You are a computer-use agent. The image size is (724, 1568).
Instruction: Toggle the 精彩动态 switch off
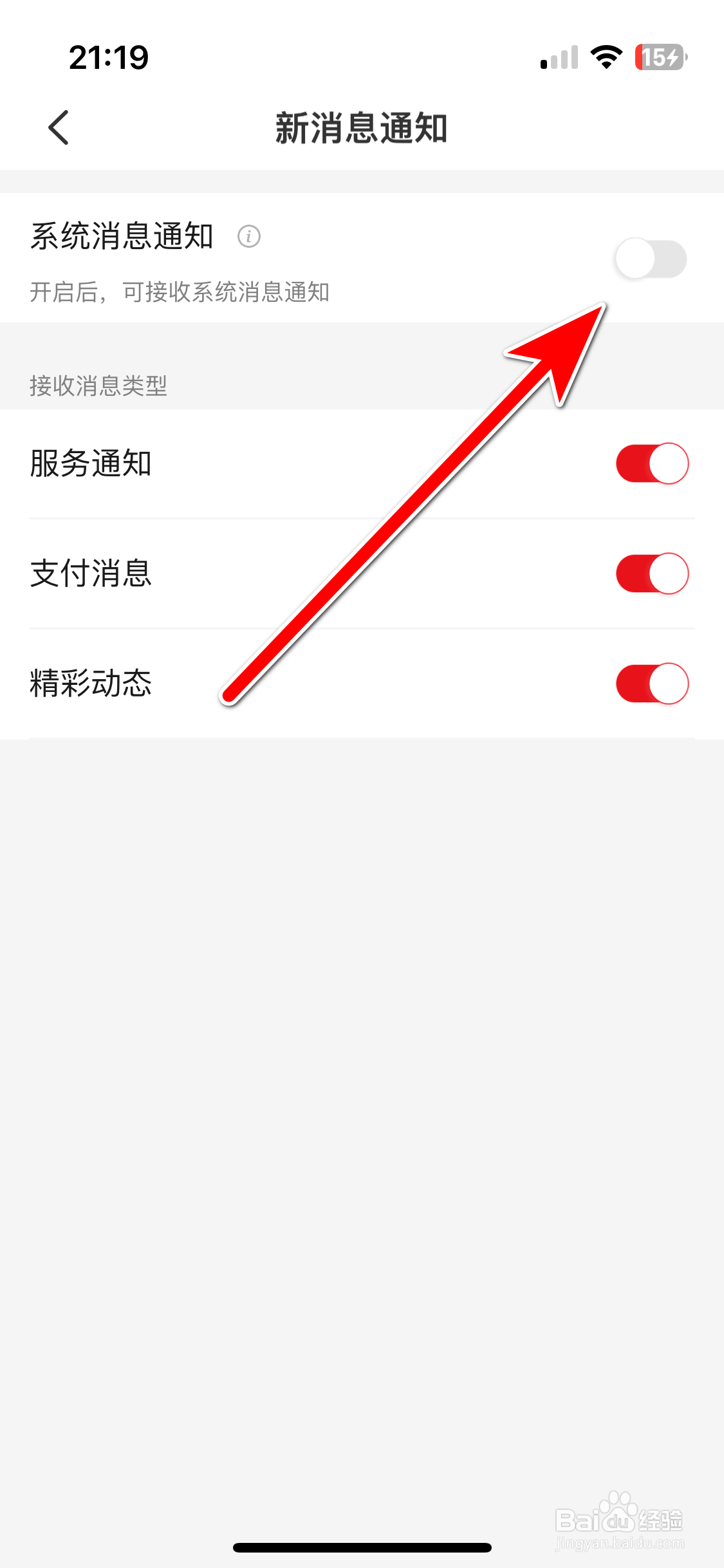pyautogui.click(x=652, y=683)
